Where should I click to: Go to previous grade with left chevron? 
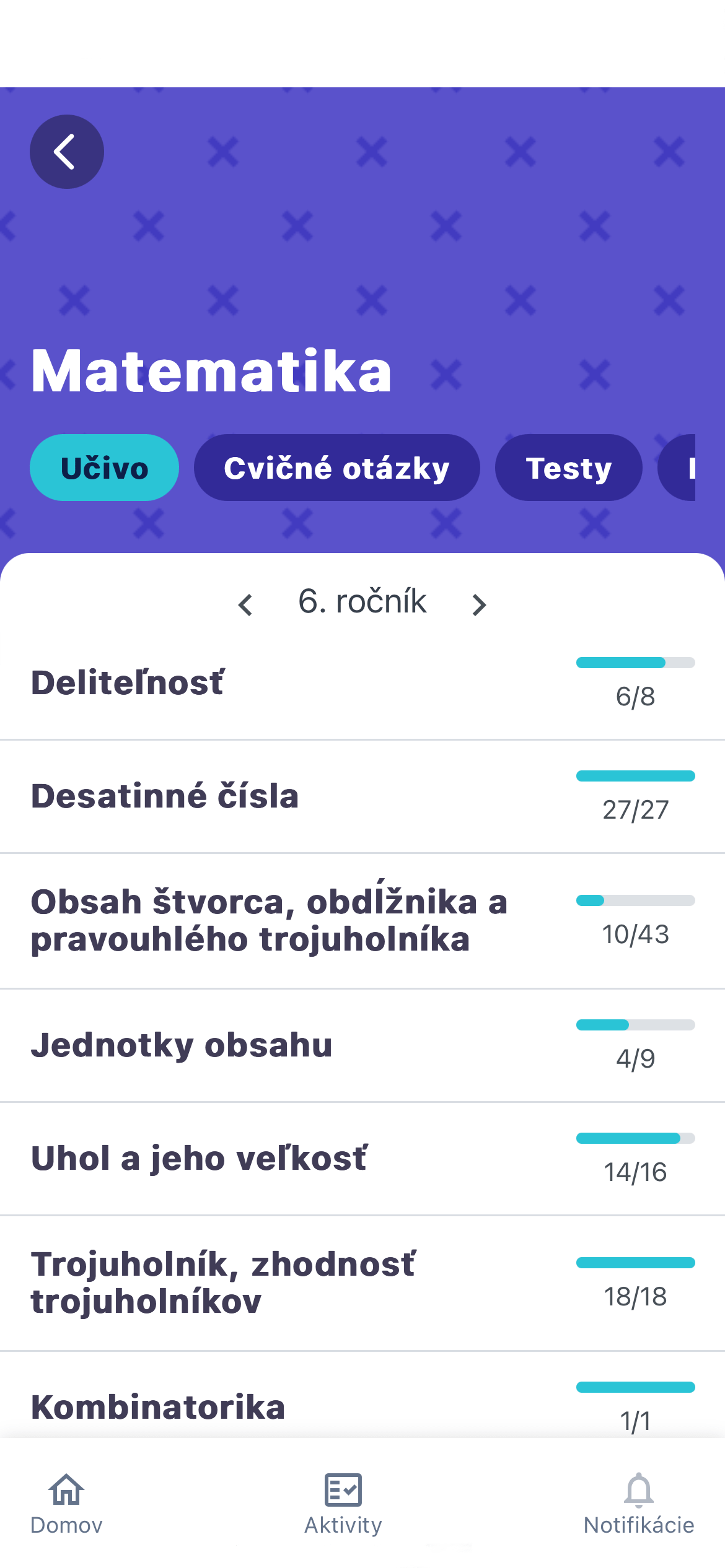245,603
